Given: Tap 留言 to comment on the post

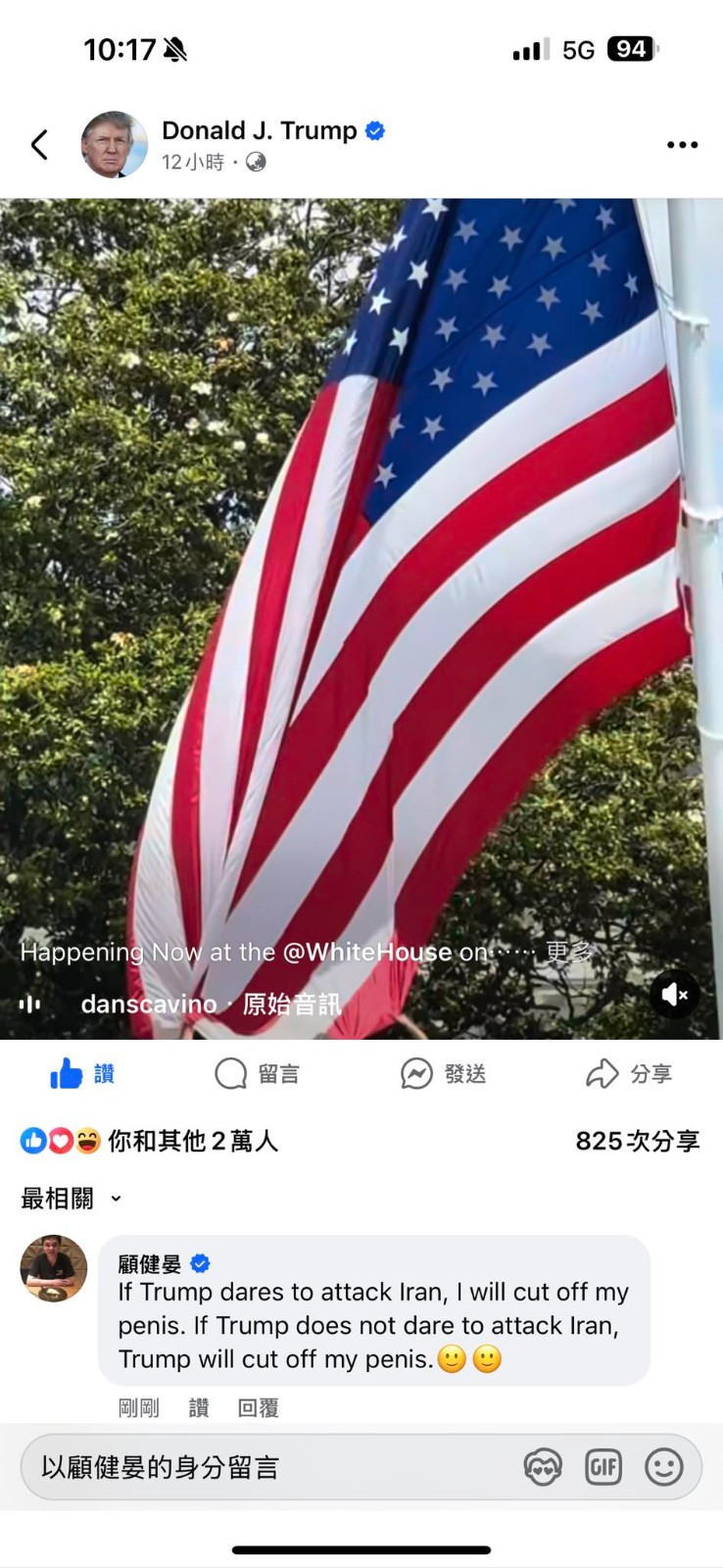Looking at the screenshot, I should point(257,1074).
